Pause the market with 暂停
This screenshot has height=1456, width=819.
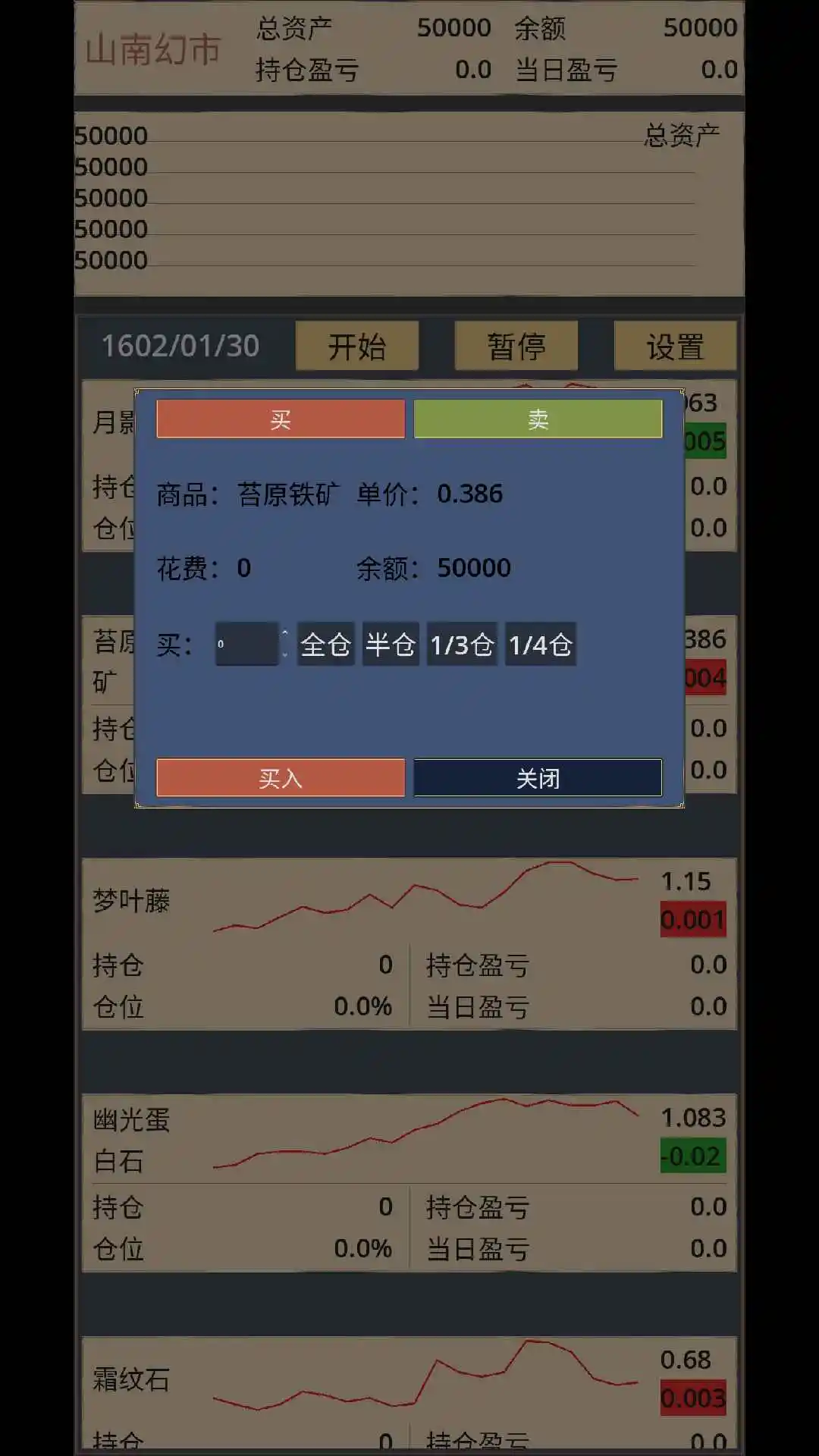(516, 346)
